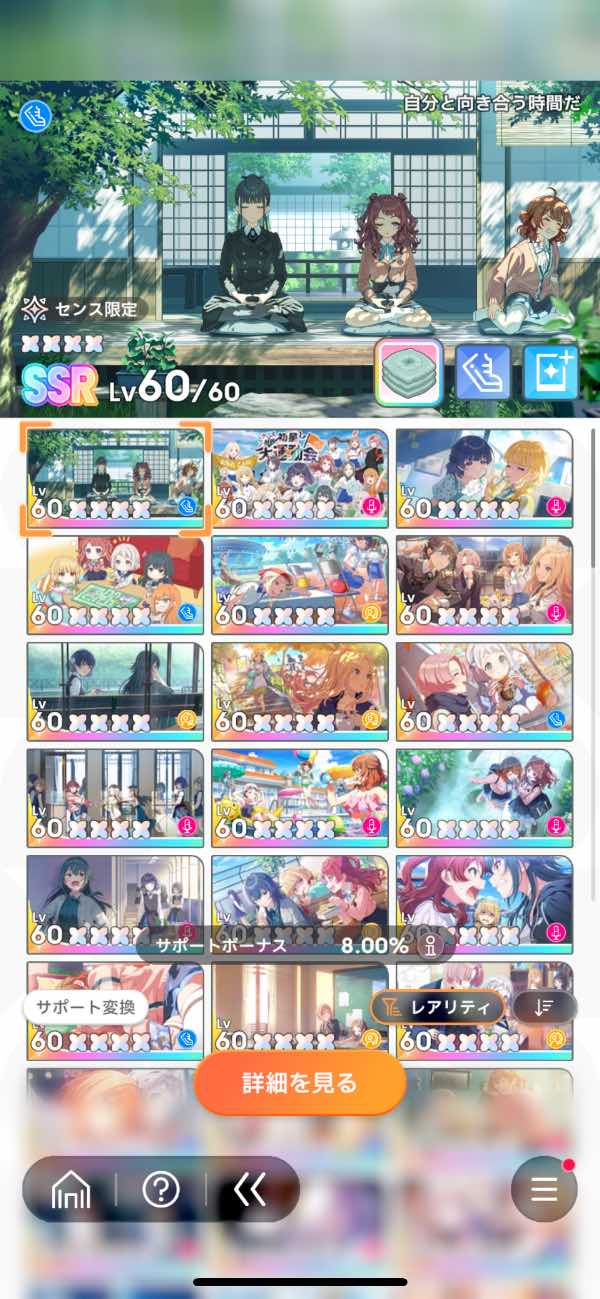Screen dimensions: 600x1299
Task: Tap the 詳細を見る button
Action: coord(300,1083)
